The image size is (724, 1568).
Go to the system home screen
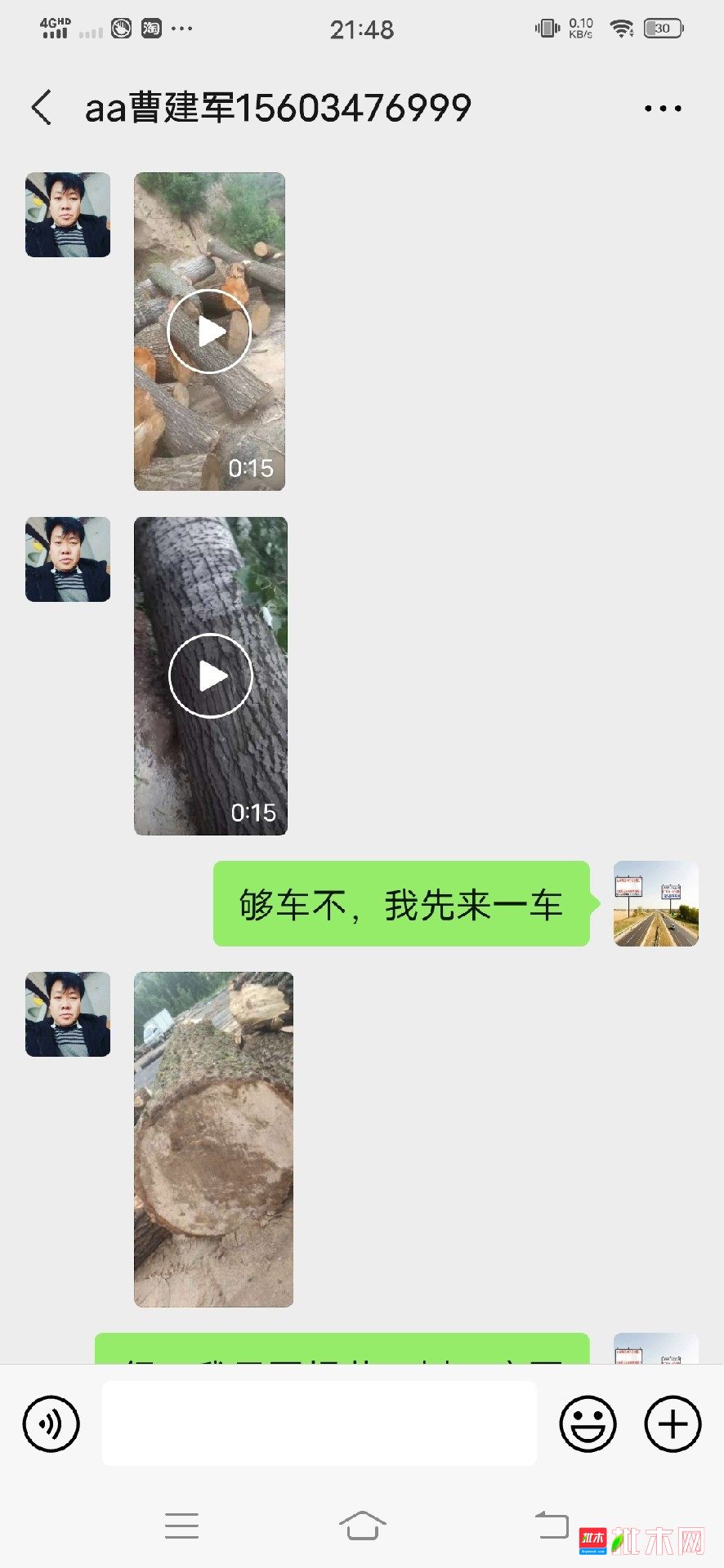pyautogui.click(x=362, y=1526)
